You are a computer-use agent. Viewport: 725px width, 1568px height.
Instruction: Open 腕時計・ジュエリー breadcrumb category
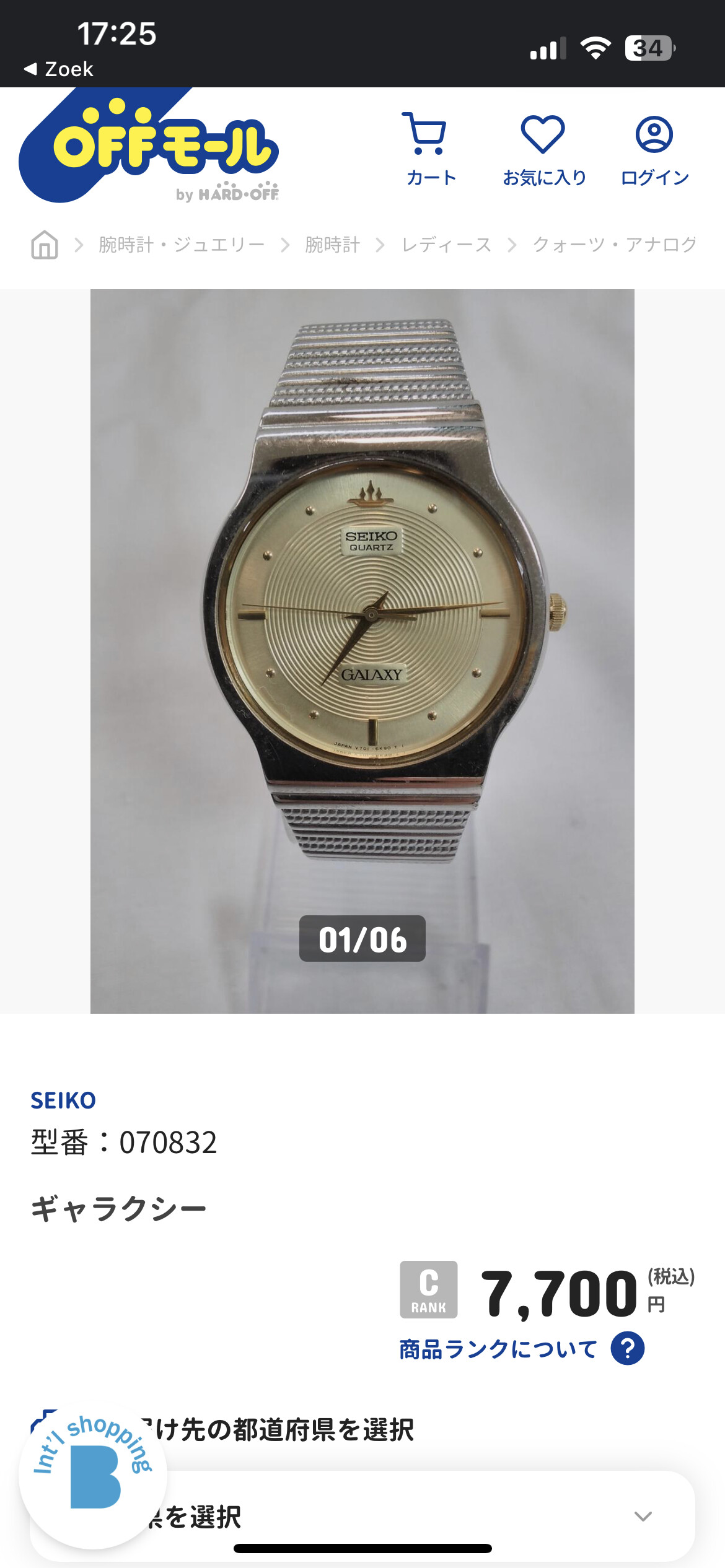182,245
